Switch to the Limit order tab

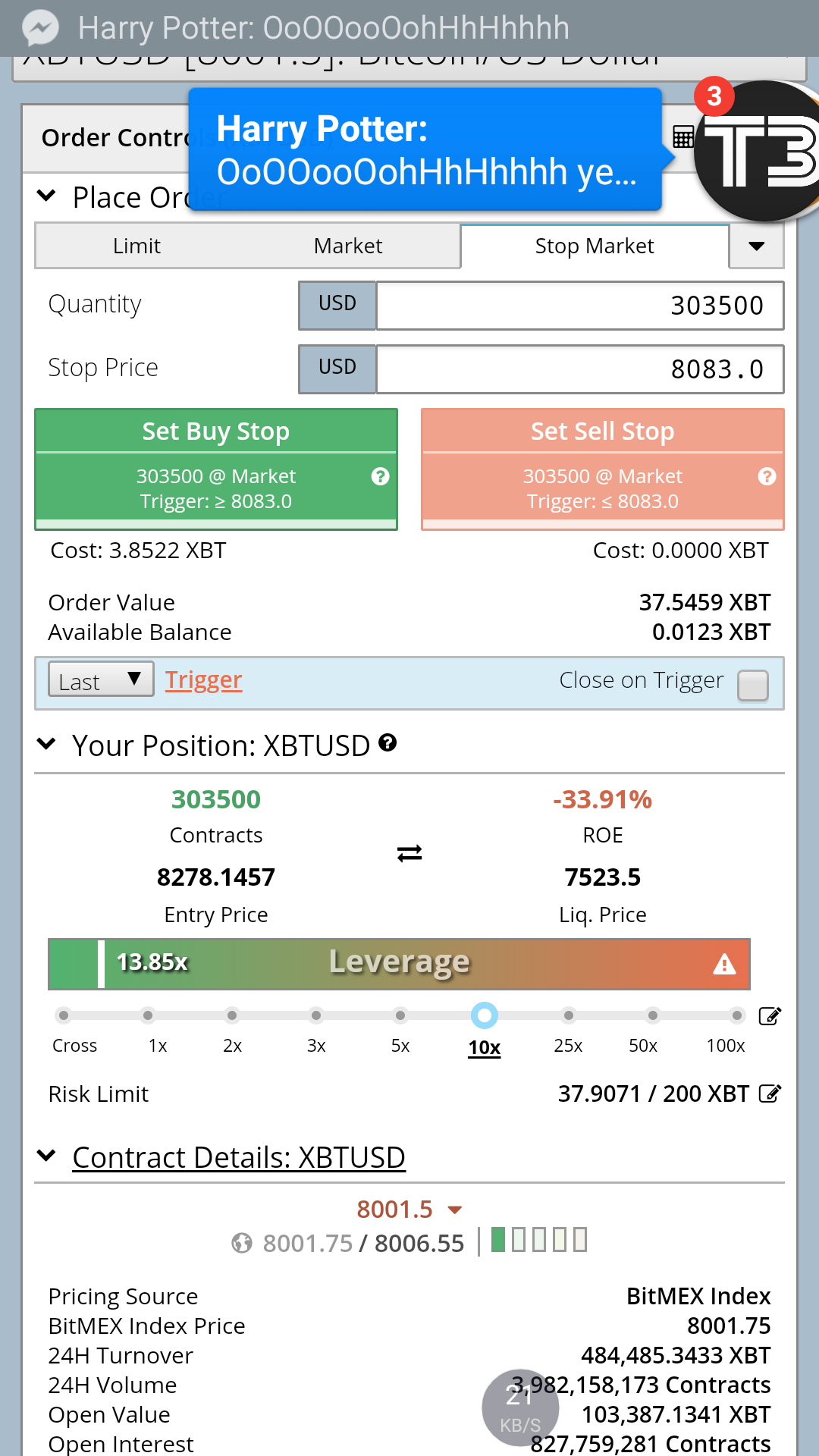pyautogui.click(x=136, y=246)
